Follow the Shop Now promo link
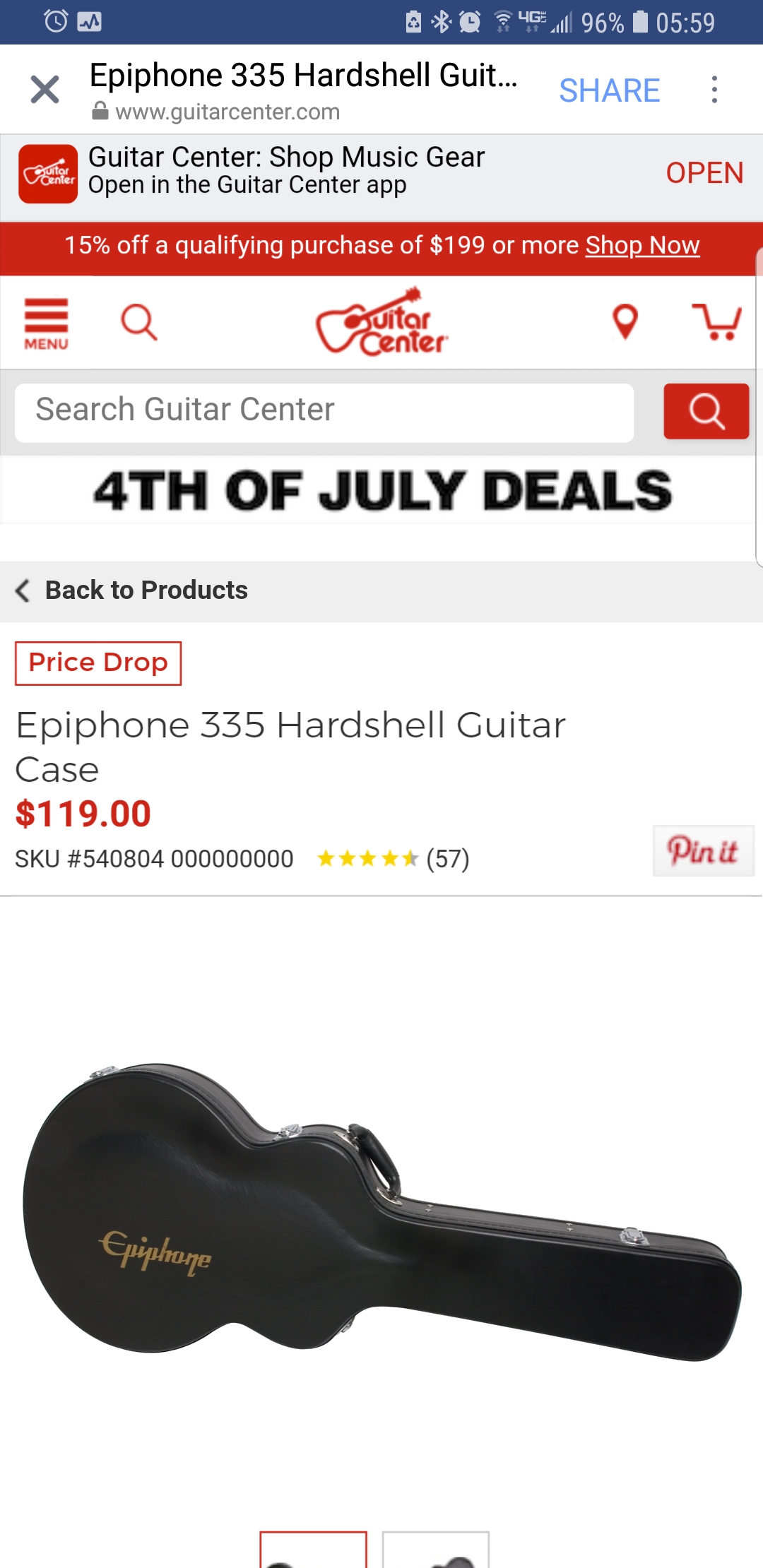 [x=642, y=245]
